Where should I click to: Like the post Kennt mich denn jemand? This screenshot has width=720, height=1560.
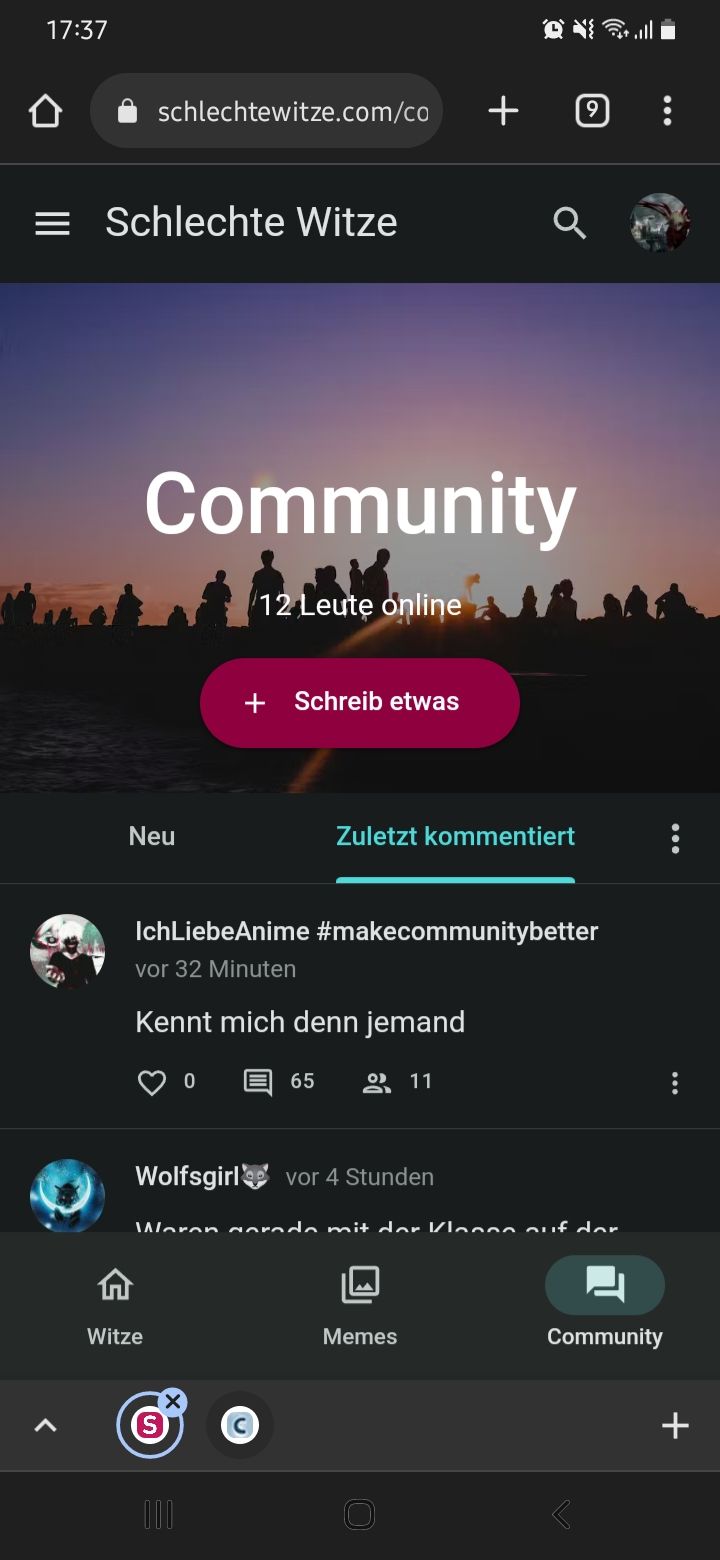click(152, 1082)
